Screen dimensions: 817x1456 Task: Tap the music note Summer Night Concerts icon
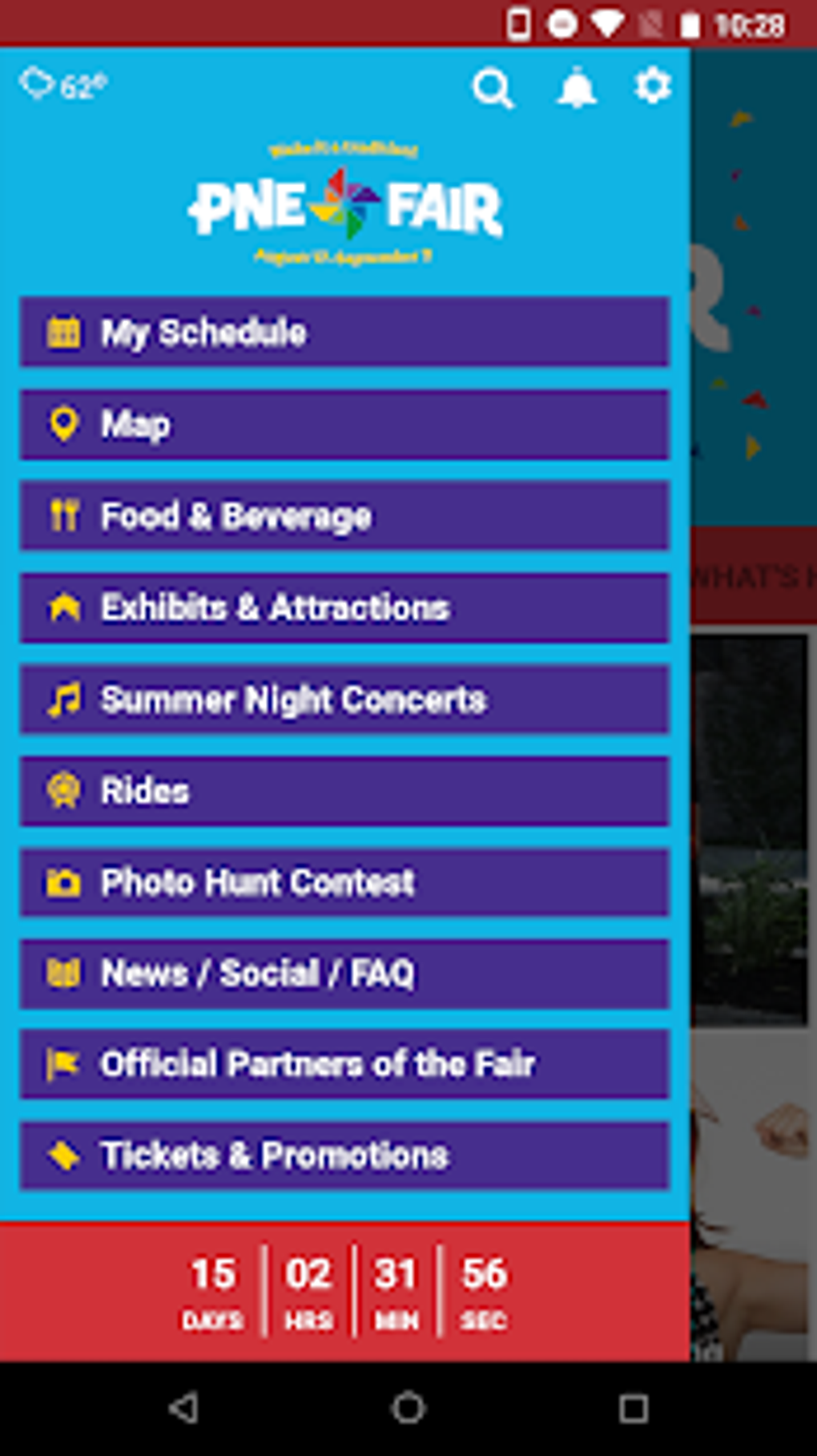[x=64, y=699]
